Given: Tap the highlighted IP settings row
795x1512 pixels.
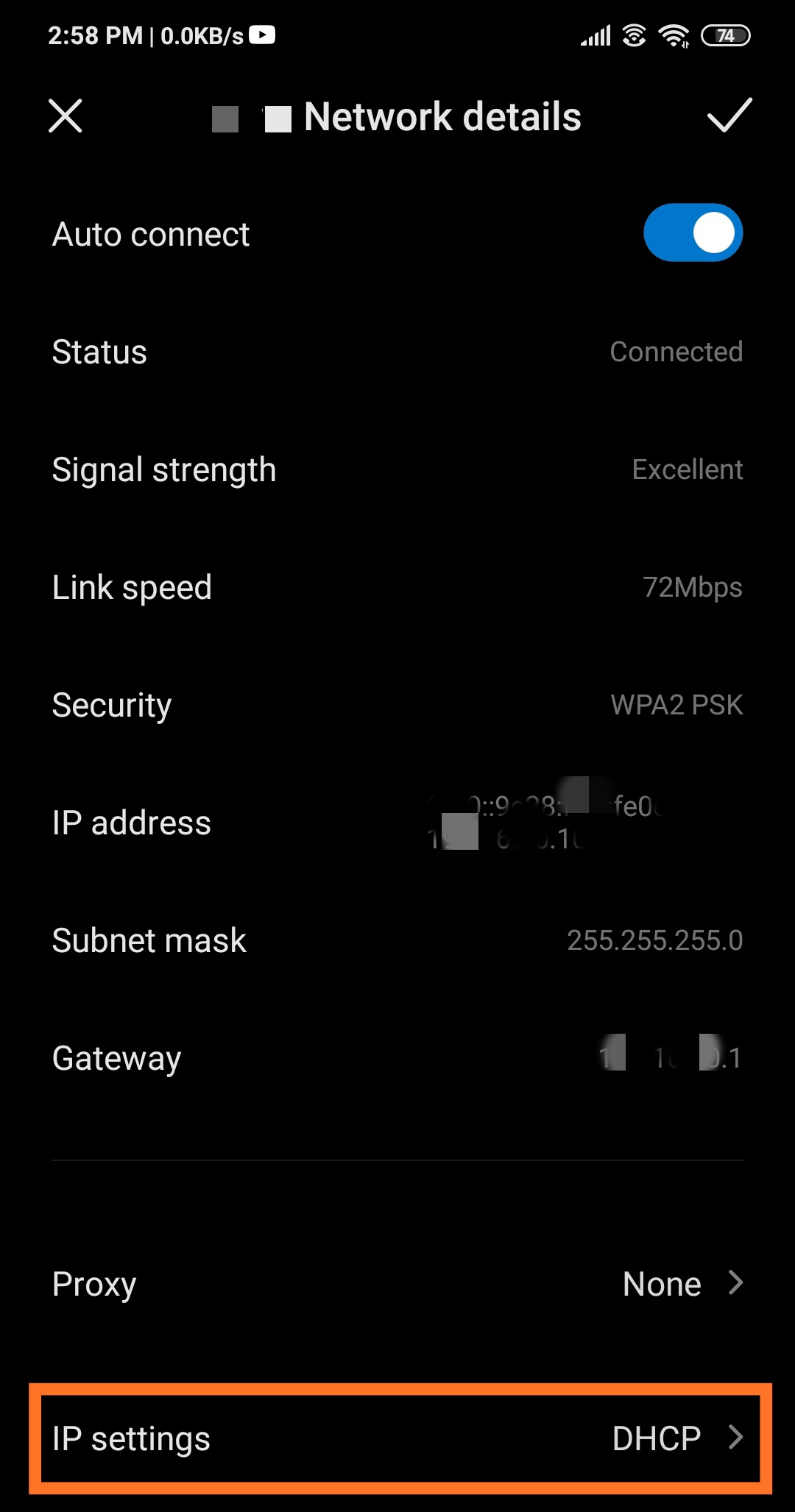Looking at the screenshot, I should 397,1438.
